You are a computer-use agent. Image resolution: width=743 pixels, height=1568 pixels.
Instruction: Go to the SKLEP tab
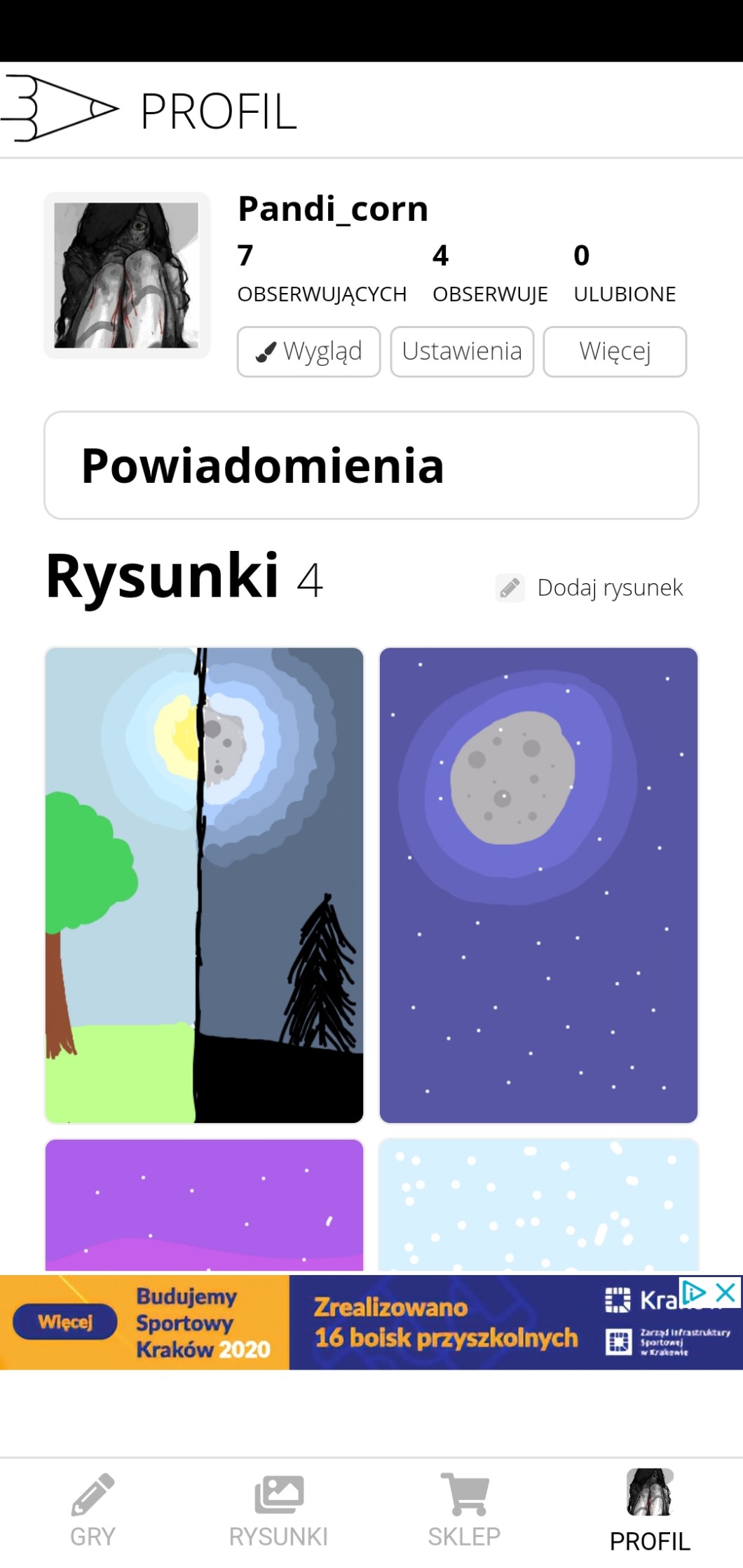coord(464,1510)
